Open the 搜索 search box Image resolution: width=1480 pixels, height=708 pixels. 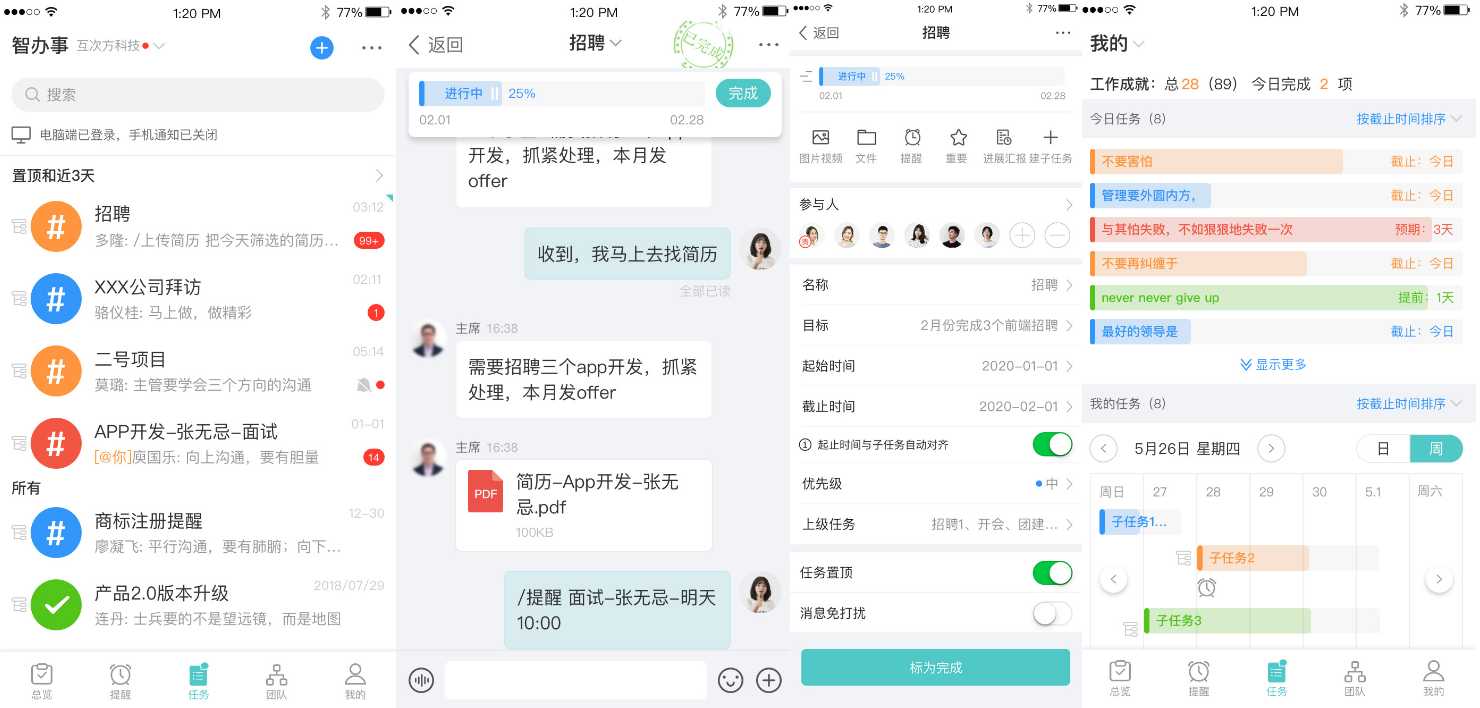197,95
